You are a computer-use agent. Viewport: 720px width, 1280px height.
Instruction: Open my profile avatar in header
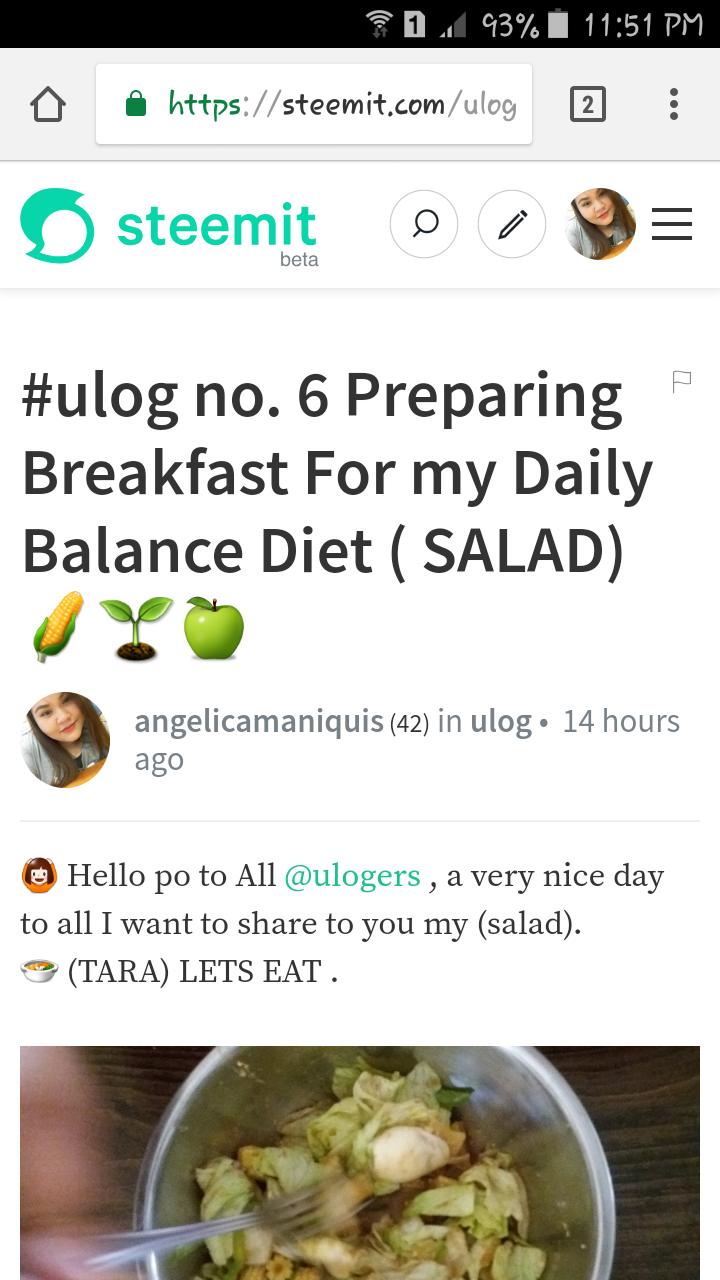(x=600, y=225)
